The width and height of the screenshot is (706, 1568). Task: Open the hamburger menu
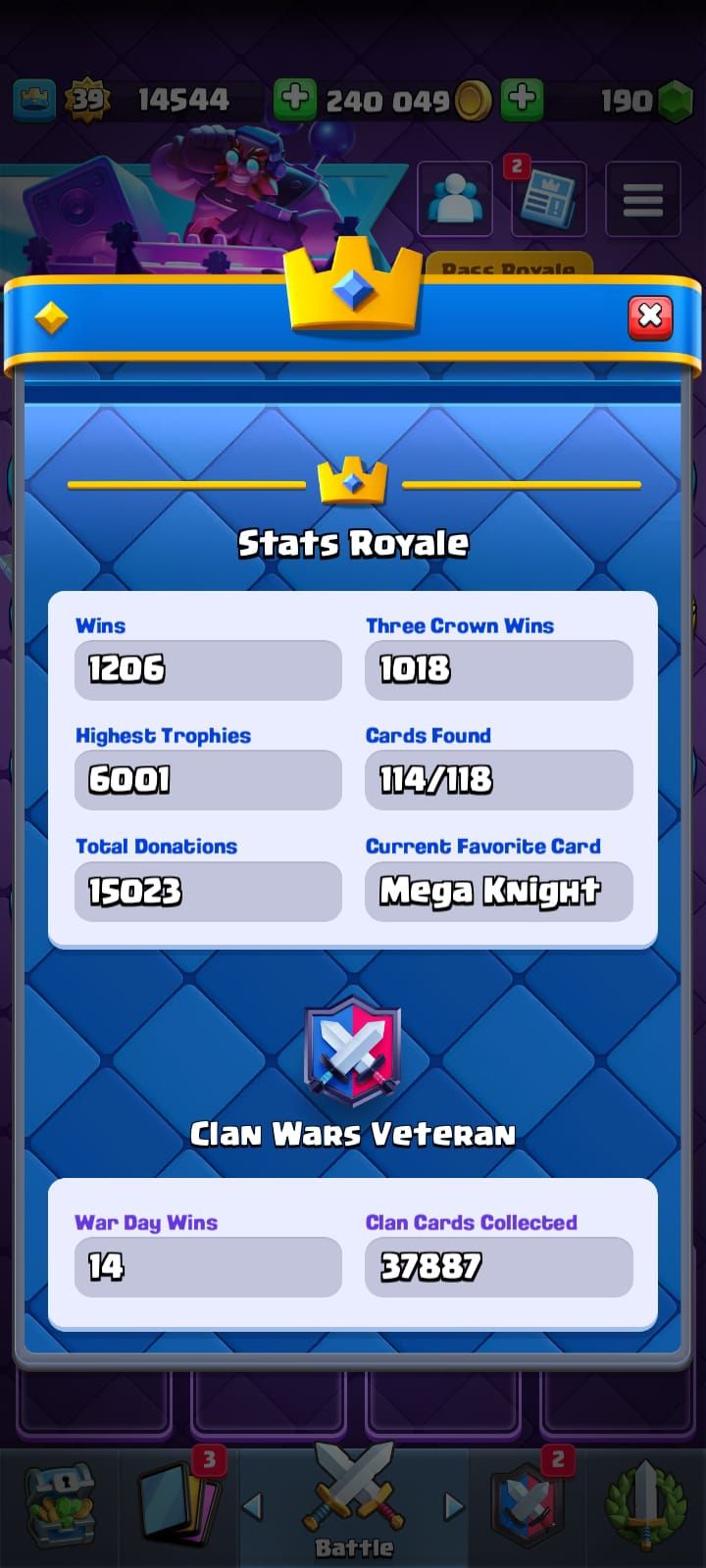click(x=642, y=200)
